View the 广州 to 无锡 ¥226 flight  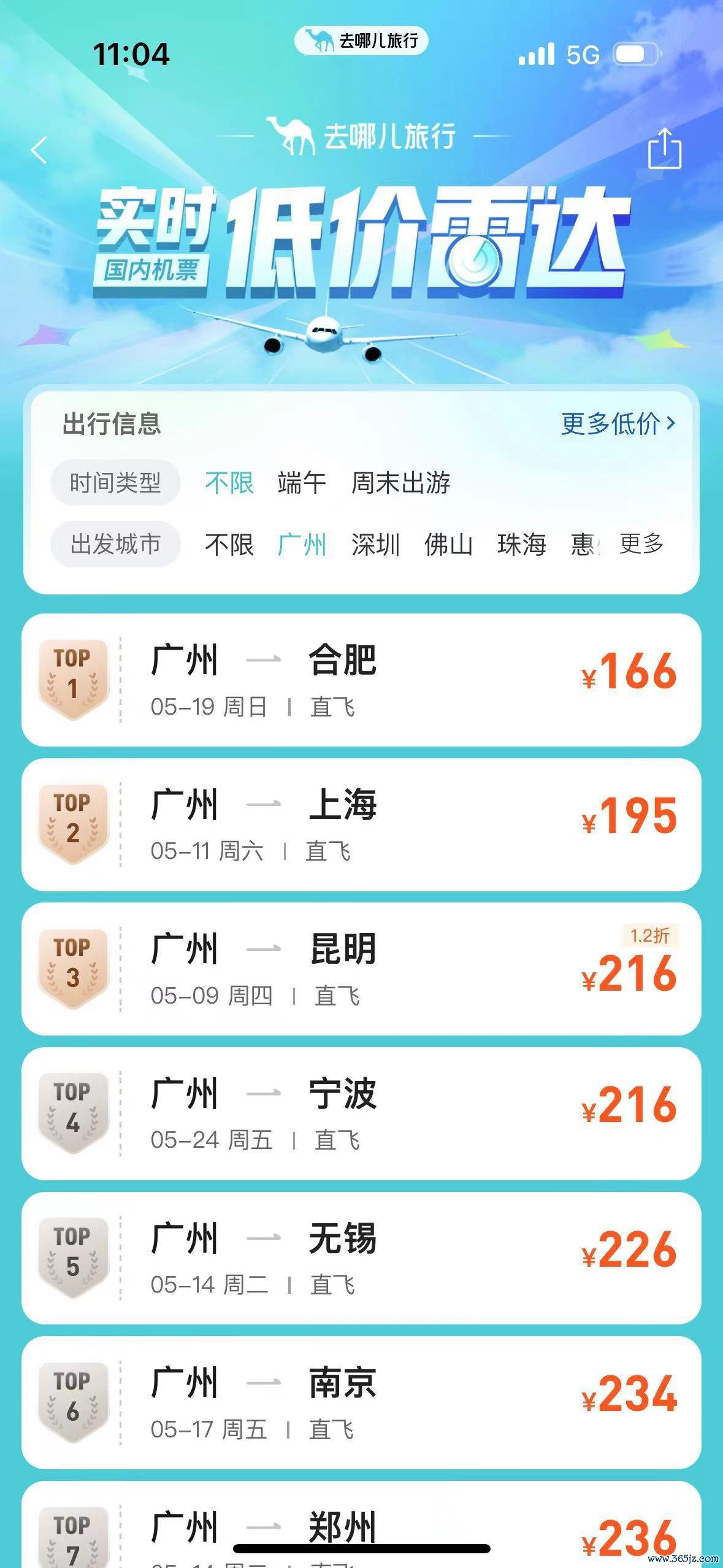pos(361,1258)
